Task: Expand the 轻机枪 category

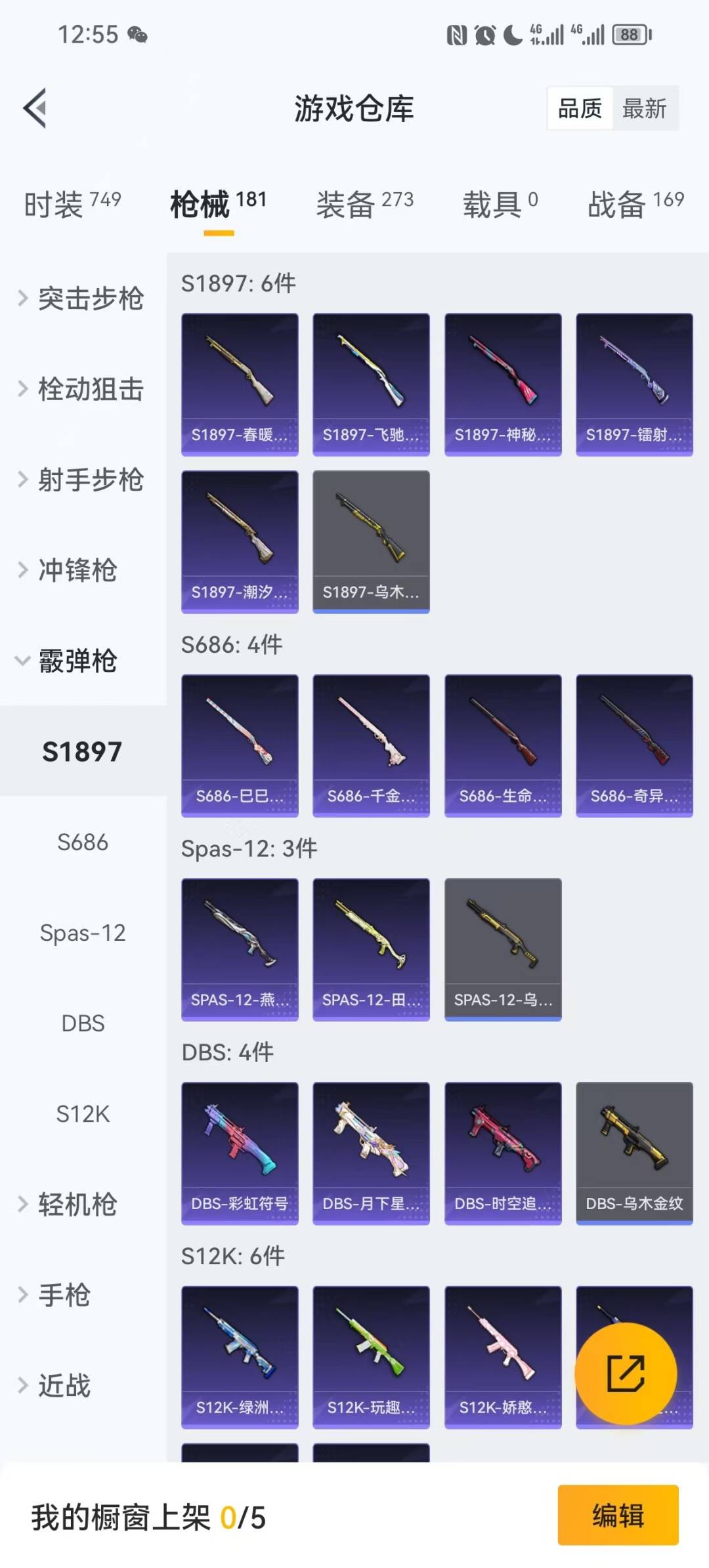Action: pos(79,1204)
